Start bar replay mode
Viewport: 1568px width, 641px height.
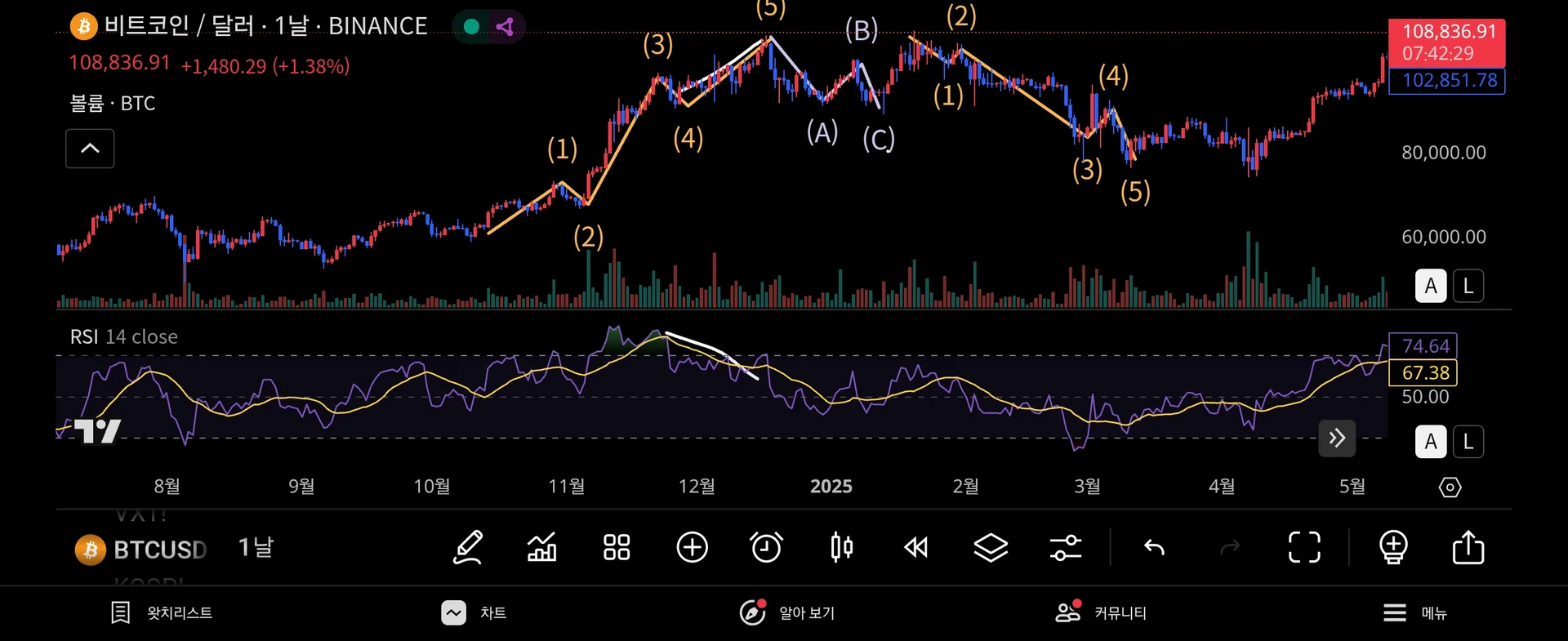[x=916, y=547]
